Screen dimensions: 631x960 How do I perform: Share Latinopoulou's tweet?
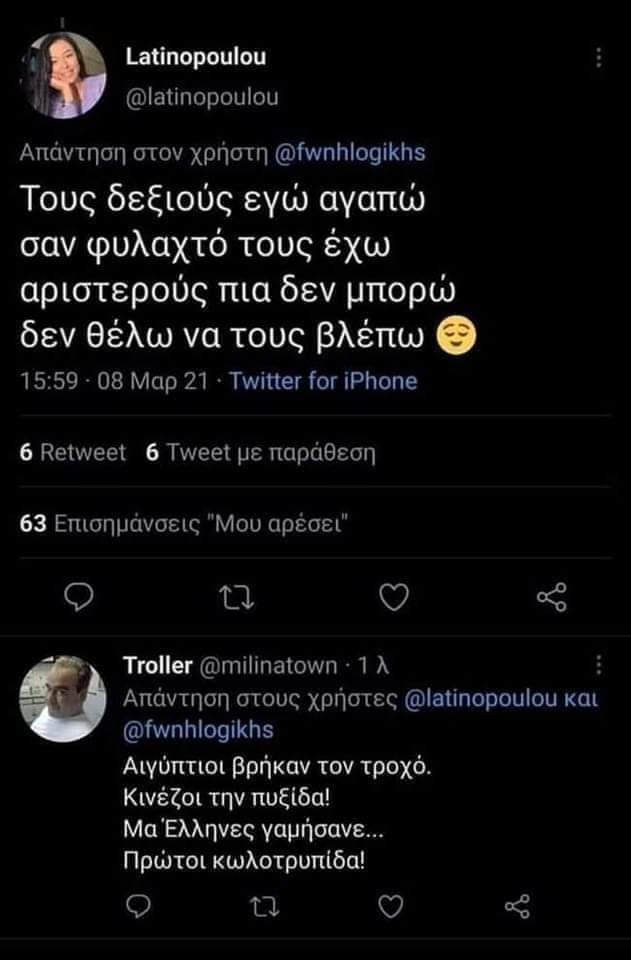point(552,597)
